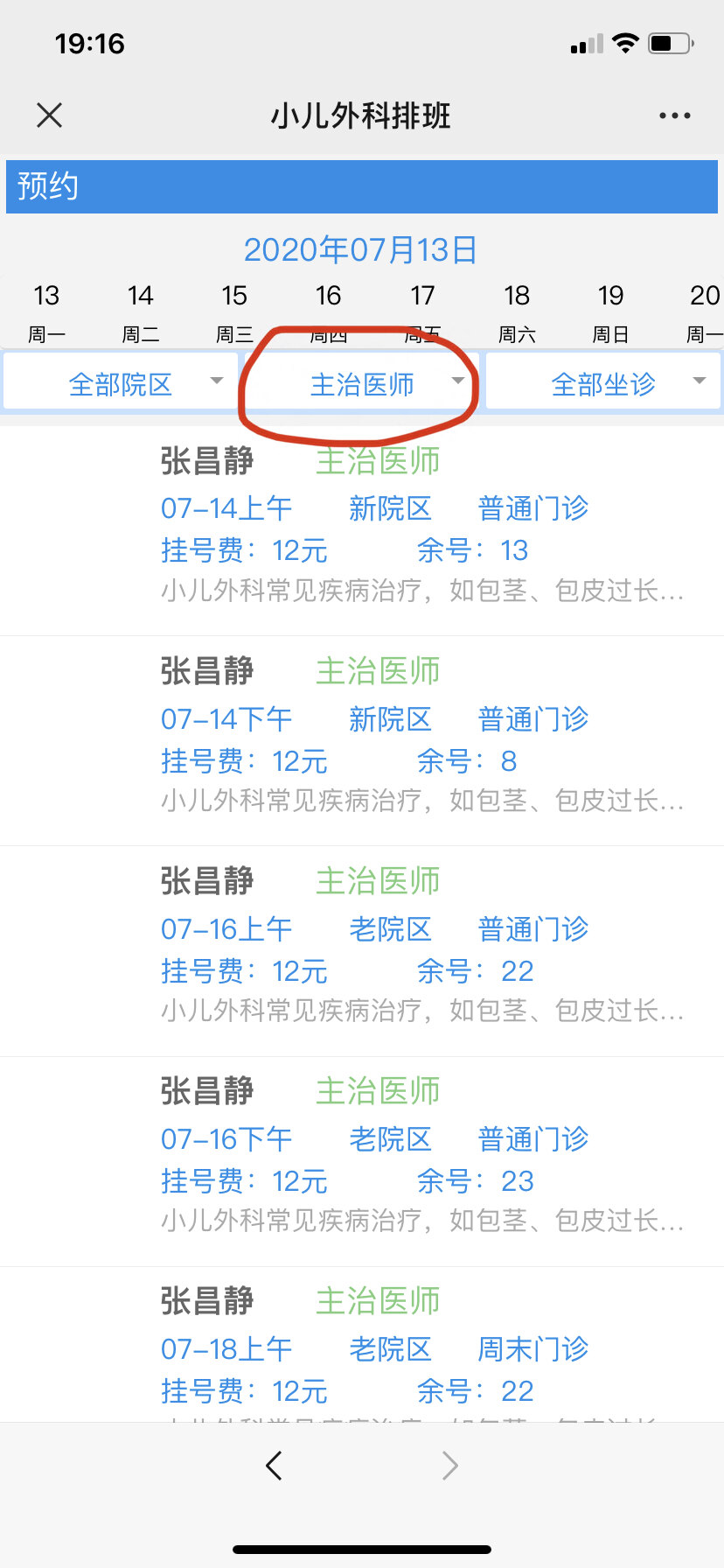
Task: Open the 主治医师 title filter dropdown
Action: [x=362, y=384]
